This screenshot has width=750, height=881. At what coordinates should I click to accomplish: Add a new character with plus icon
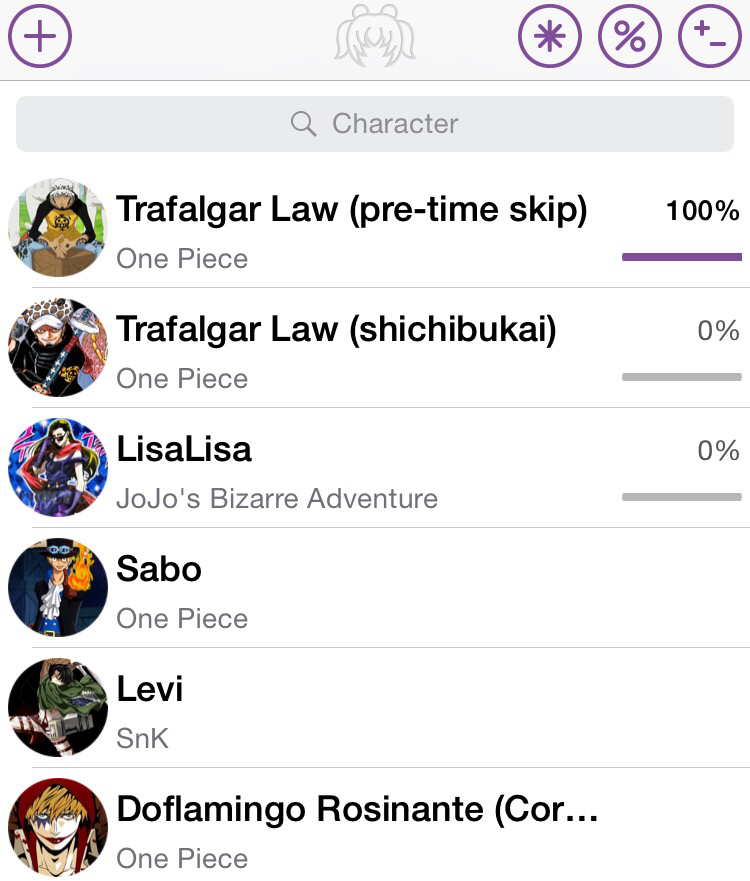coord(39,36)
